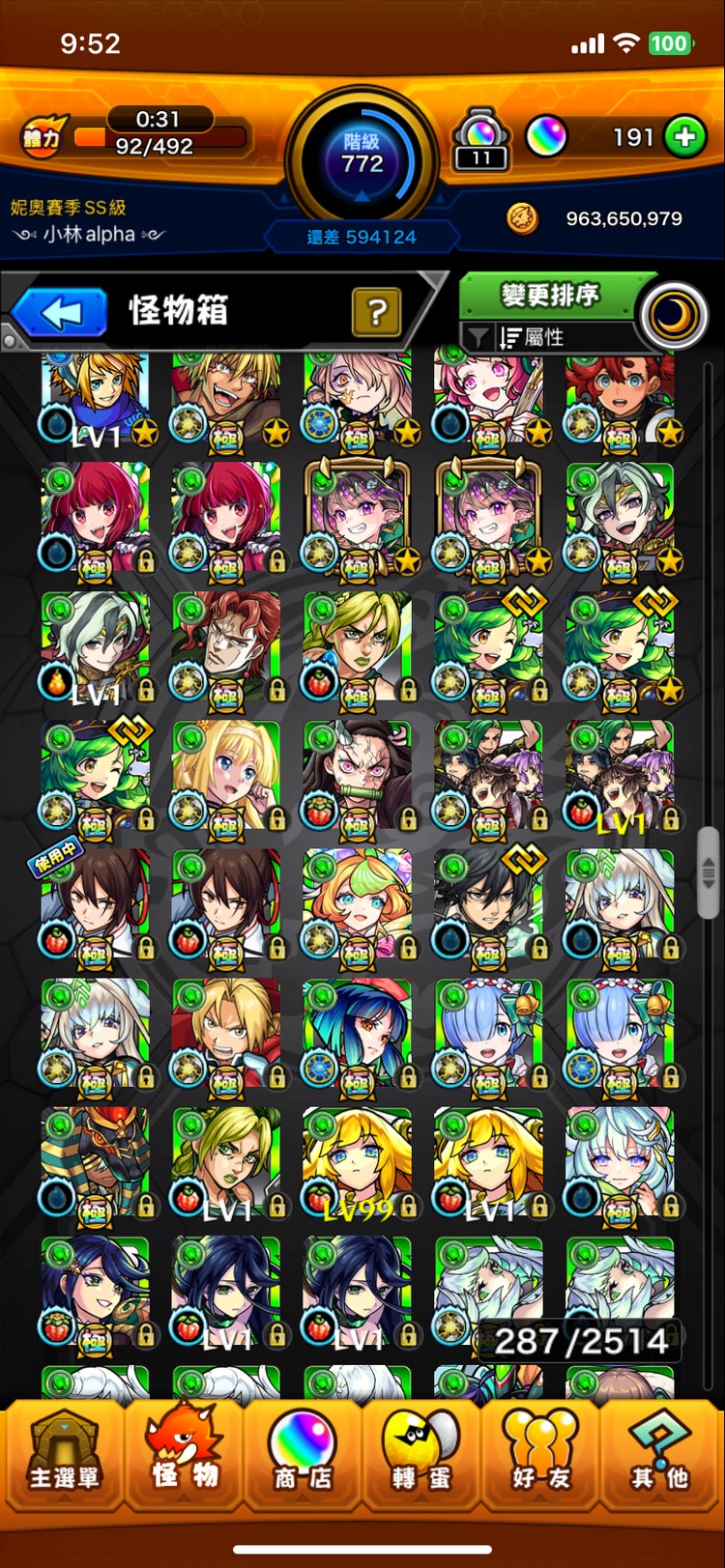
Task: Open the orb ring icon showing 11
Action: click(481, 140)
